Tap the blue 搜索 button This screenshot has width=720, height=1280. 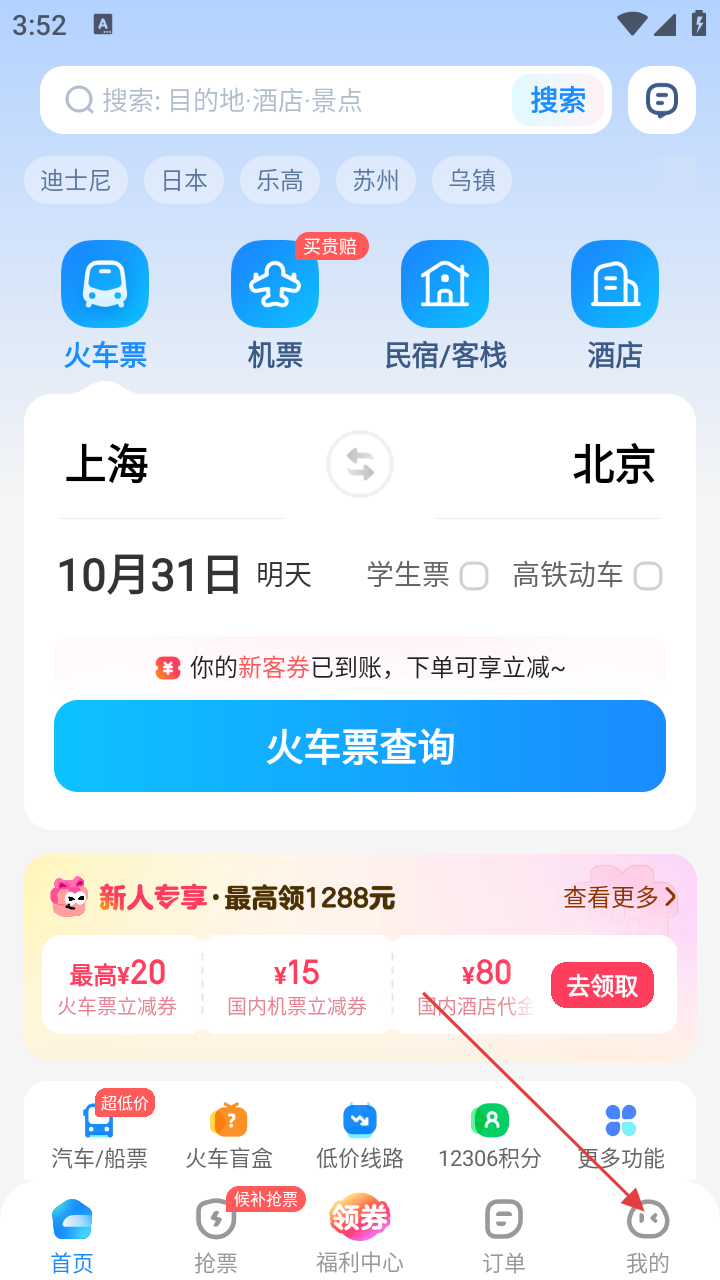click(557, 100)
